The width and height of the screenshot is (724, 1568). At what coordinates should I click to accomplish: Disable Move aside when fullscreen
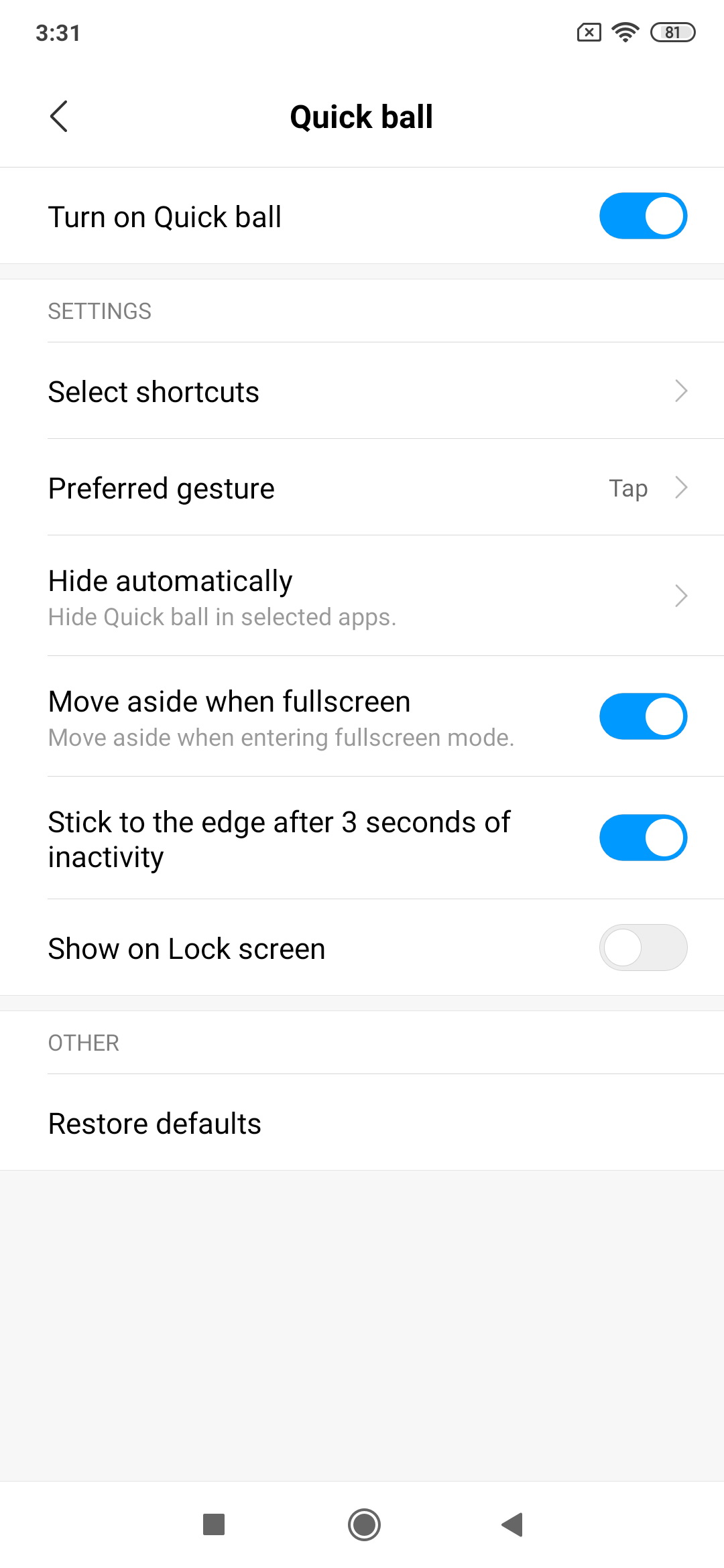(643, 716)
